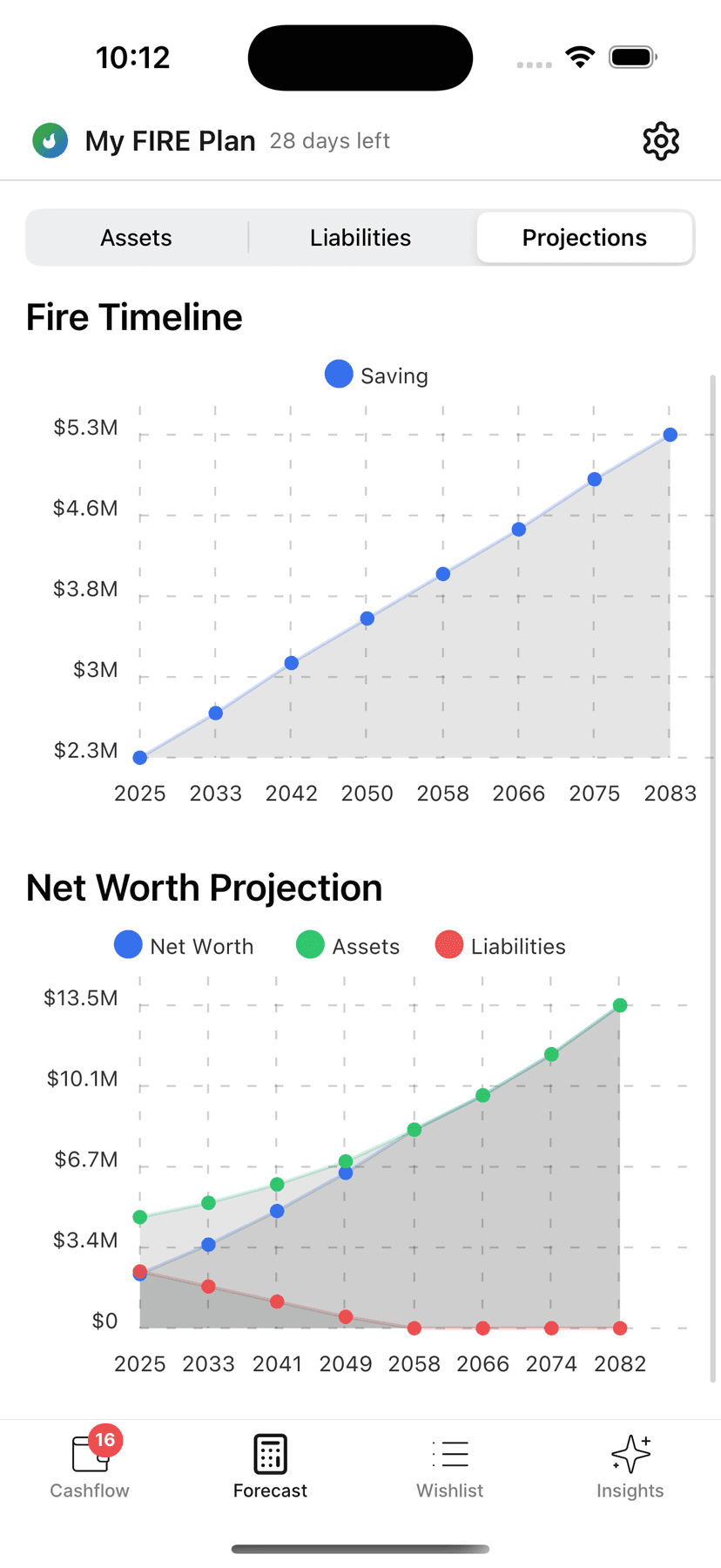
Task: Toggle the Net Worth legend visibility
Action: [x=184, y=945]
